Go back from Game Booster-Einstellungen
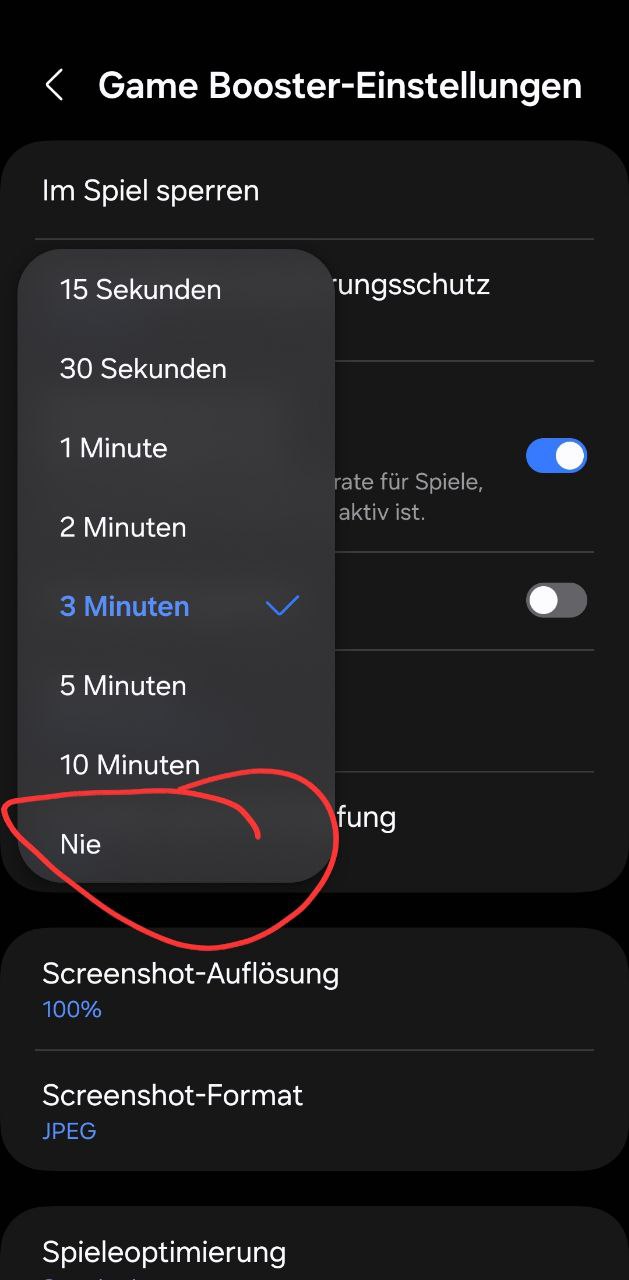Screen dimensions: 629x1280 [x=55, y=86]
